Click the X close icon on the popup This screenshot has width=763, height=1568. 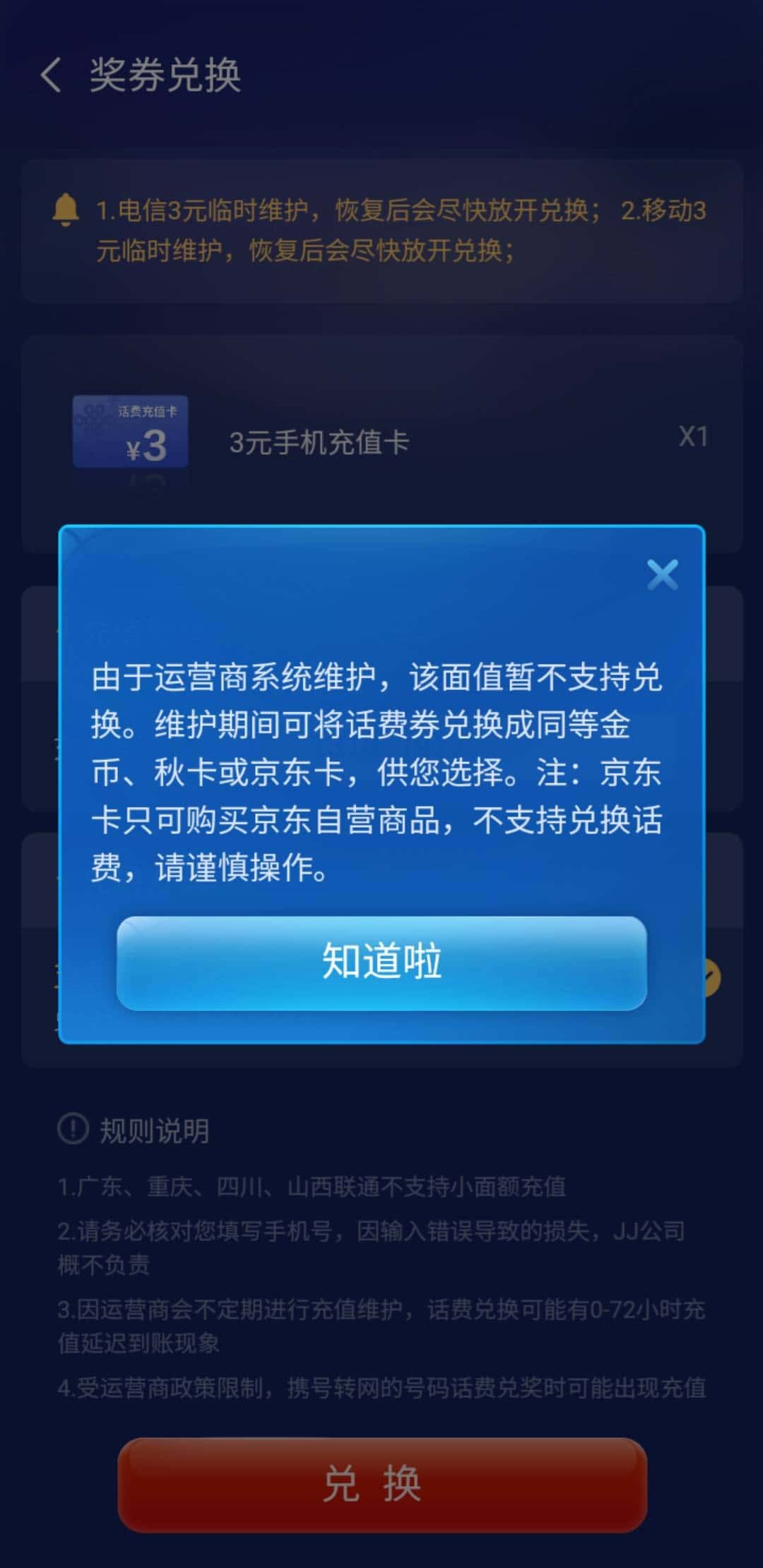[662, 574]
